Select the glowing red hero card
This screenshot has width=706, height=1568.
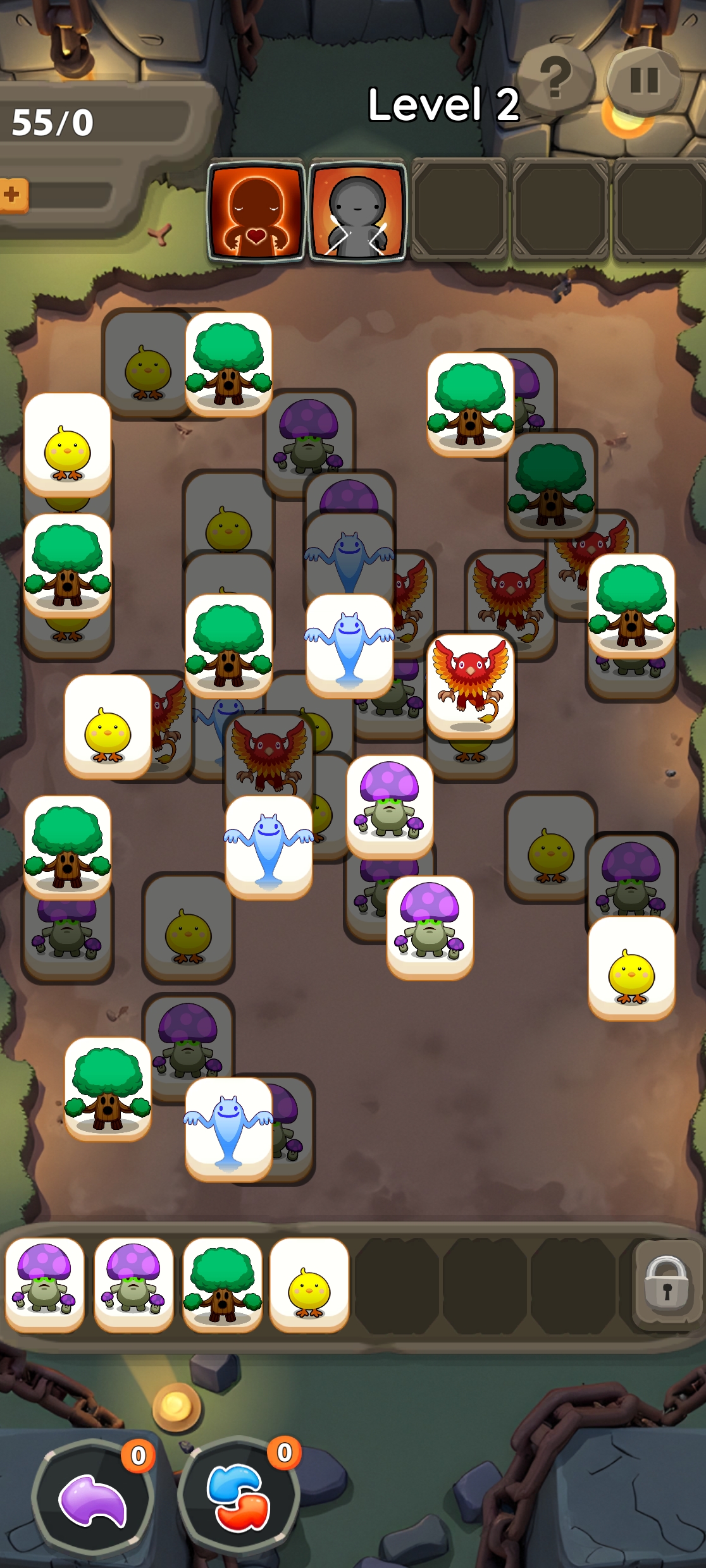256,211
